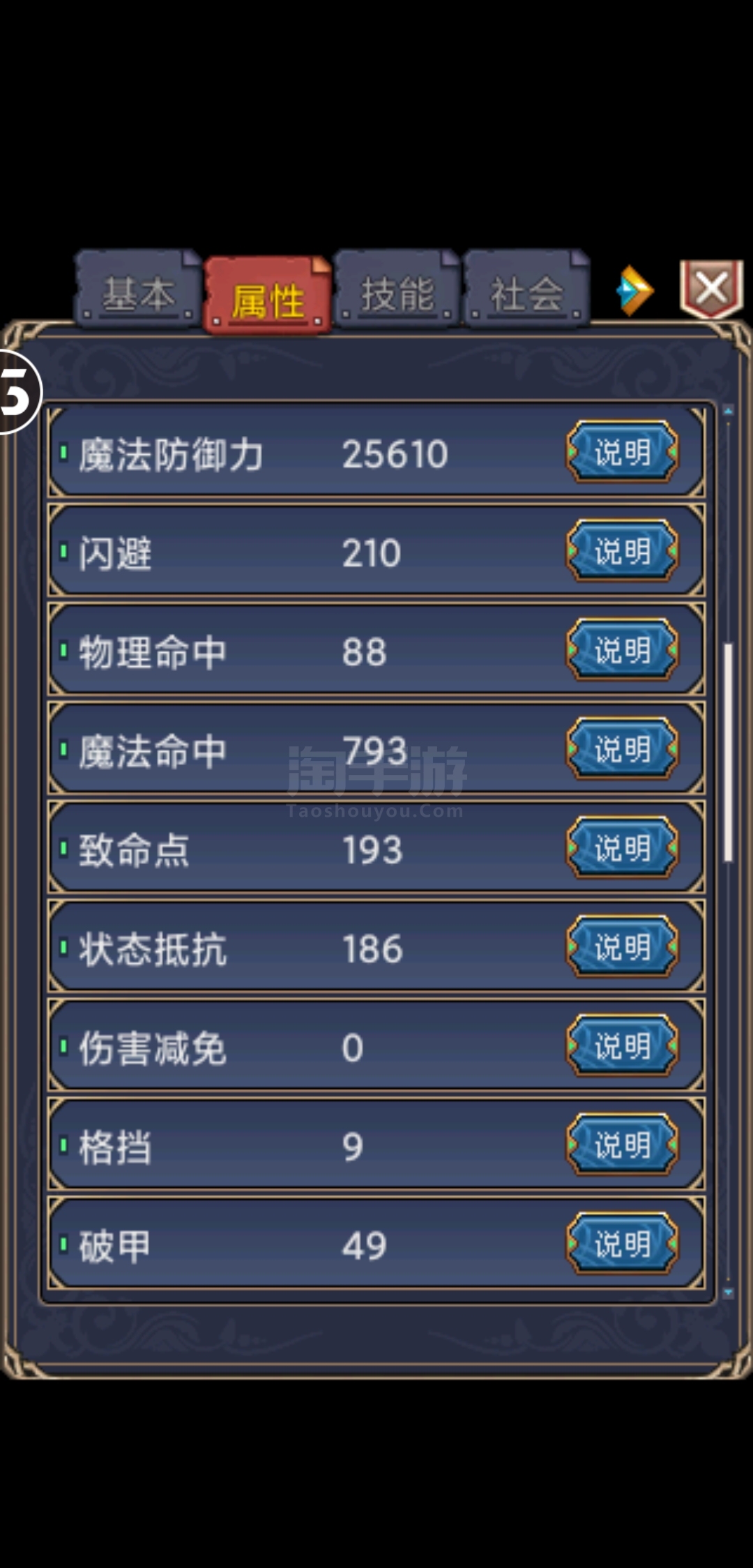The width and height of the screenshot is (753, 1568).
Task: Close the attributes panel
Action: (x=712, y=289)
